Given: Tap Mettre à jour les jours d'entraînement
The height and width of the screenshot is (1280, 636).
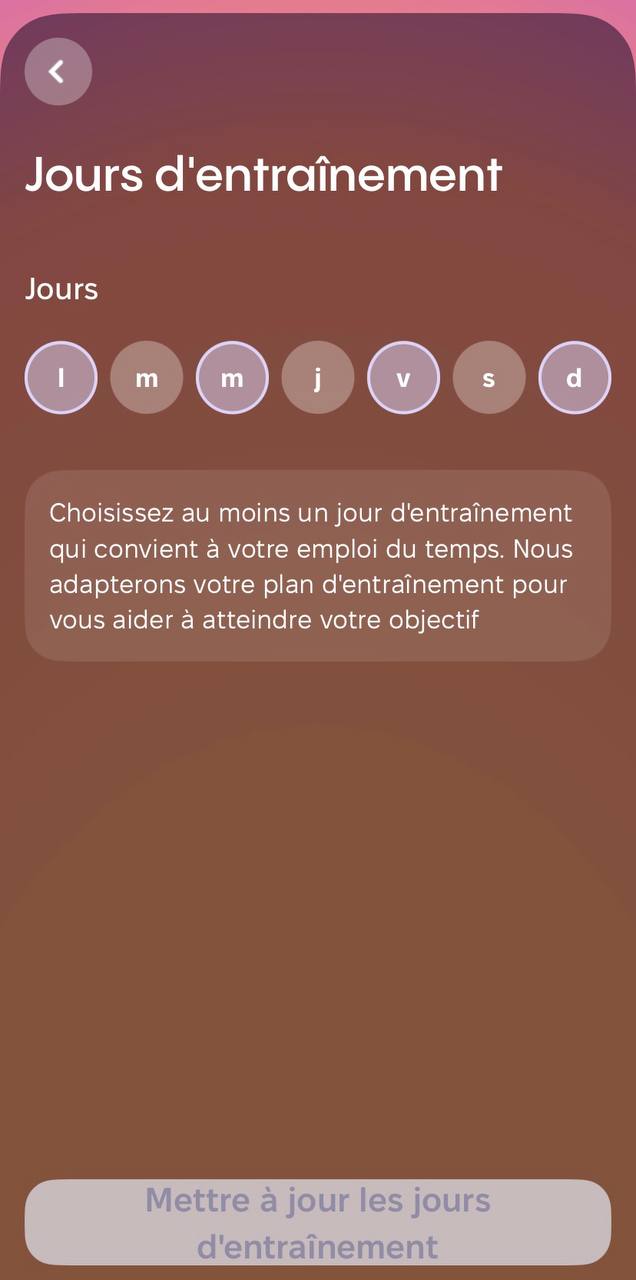Looking at the screenshot, I should click(318, 1222).
